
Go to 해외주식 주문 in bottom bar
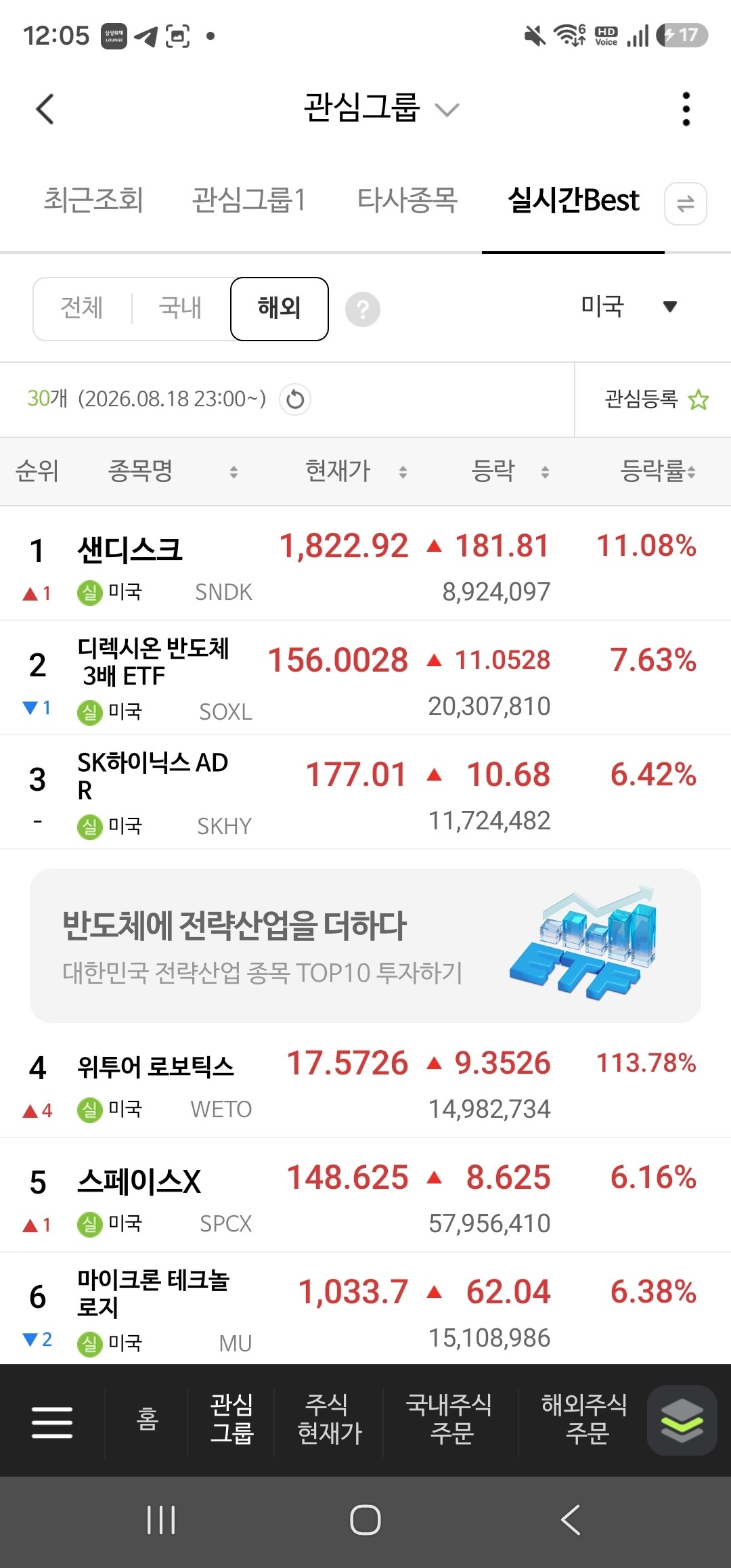pyautogui.click(x=585, y=1420)
